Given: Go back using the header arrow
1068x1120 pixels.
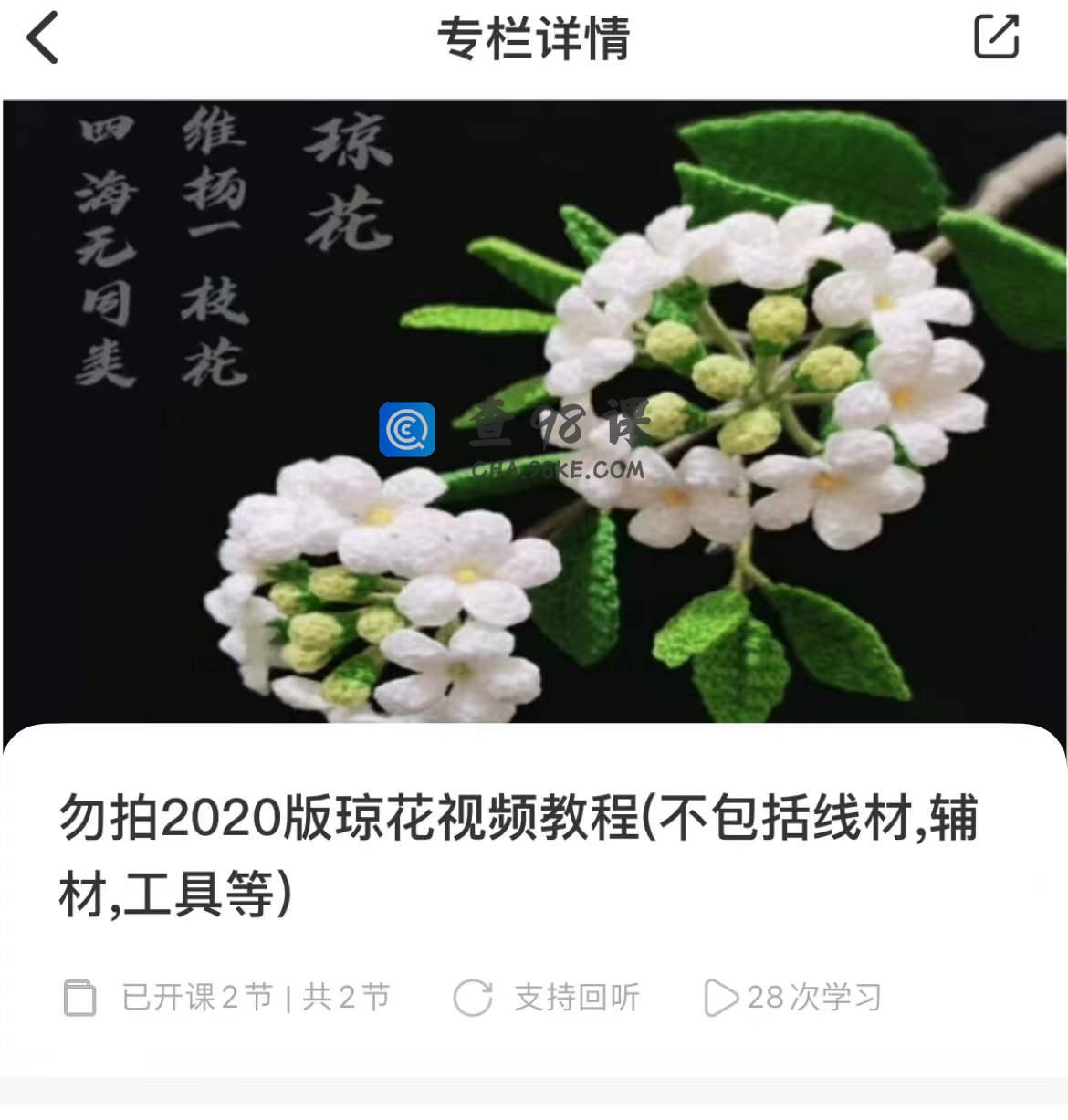Looking at the screenshot, I should 43,38.
